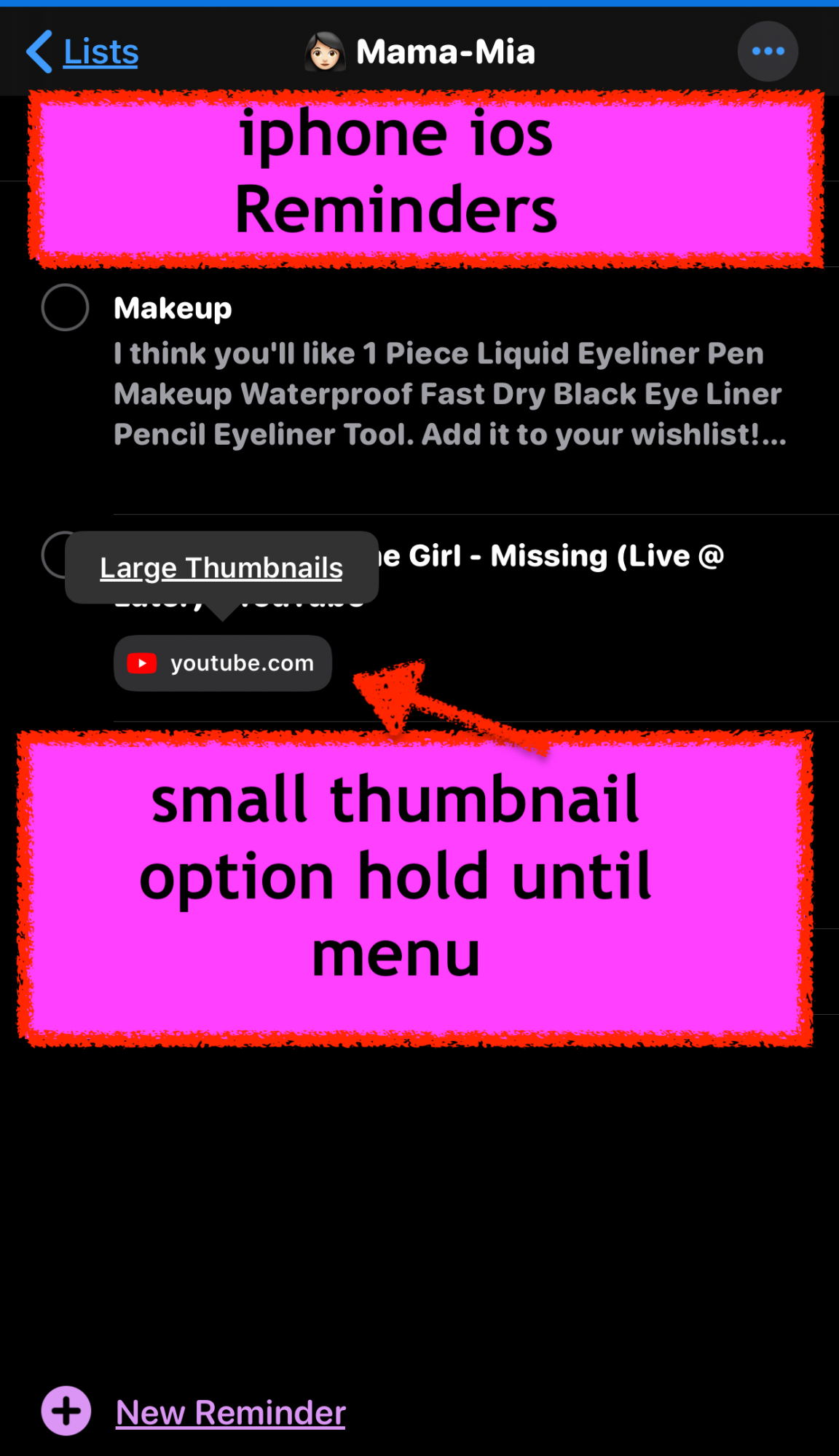Image resolution: width=839 pixels, height=1456 pixels.
Task: Mark the Makeup reminder as complete
Action: [x=65, y=308]
